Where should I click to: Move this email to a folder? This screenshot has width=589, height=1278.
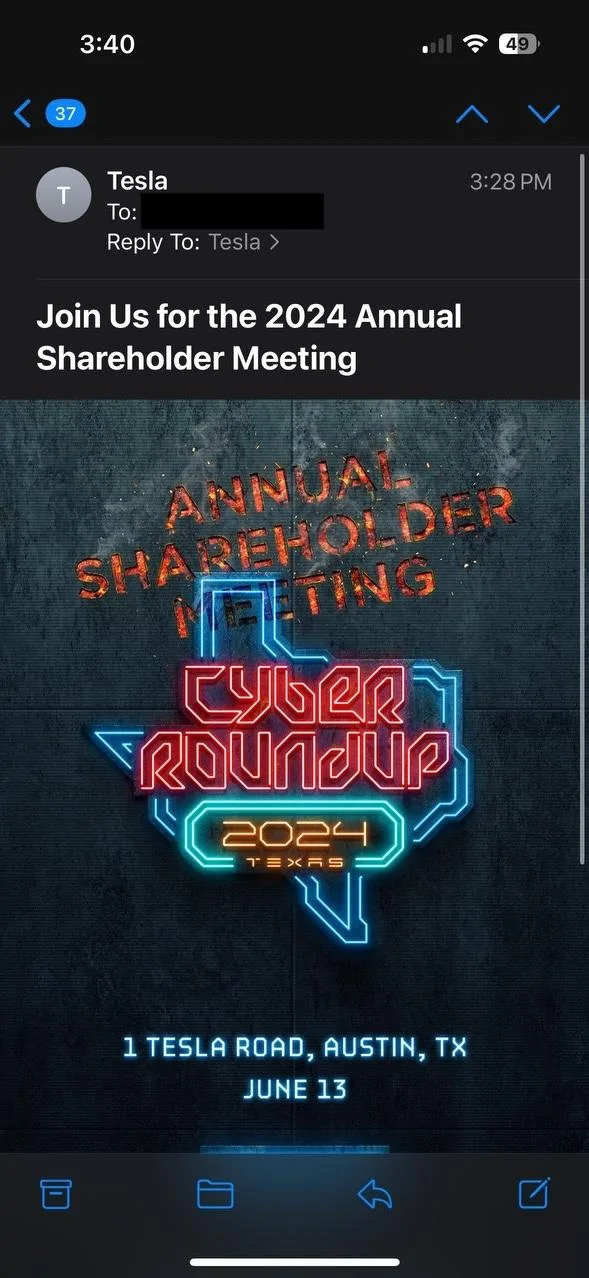coord(215,1193)
